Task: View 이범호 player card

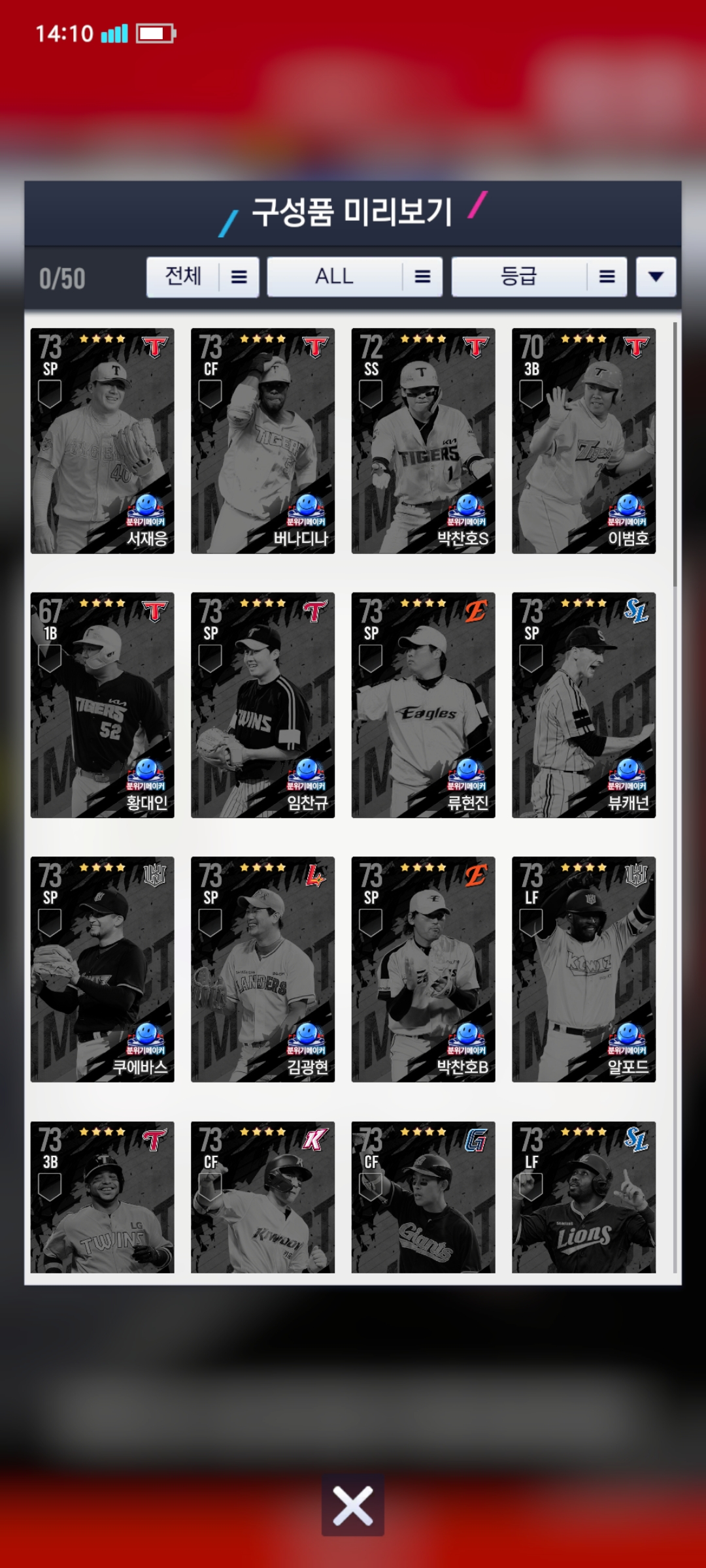Action: click(x=584, y=441)
